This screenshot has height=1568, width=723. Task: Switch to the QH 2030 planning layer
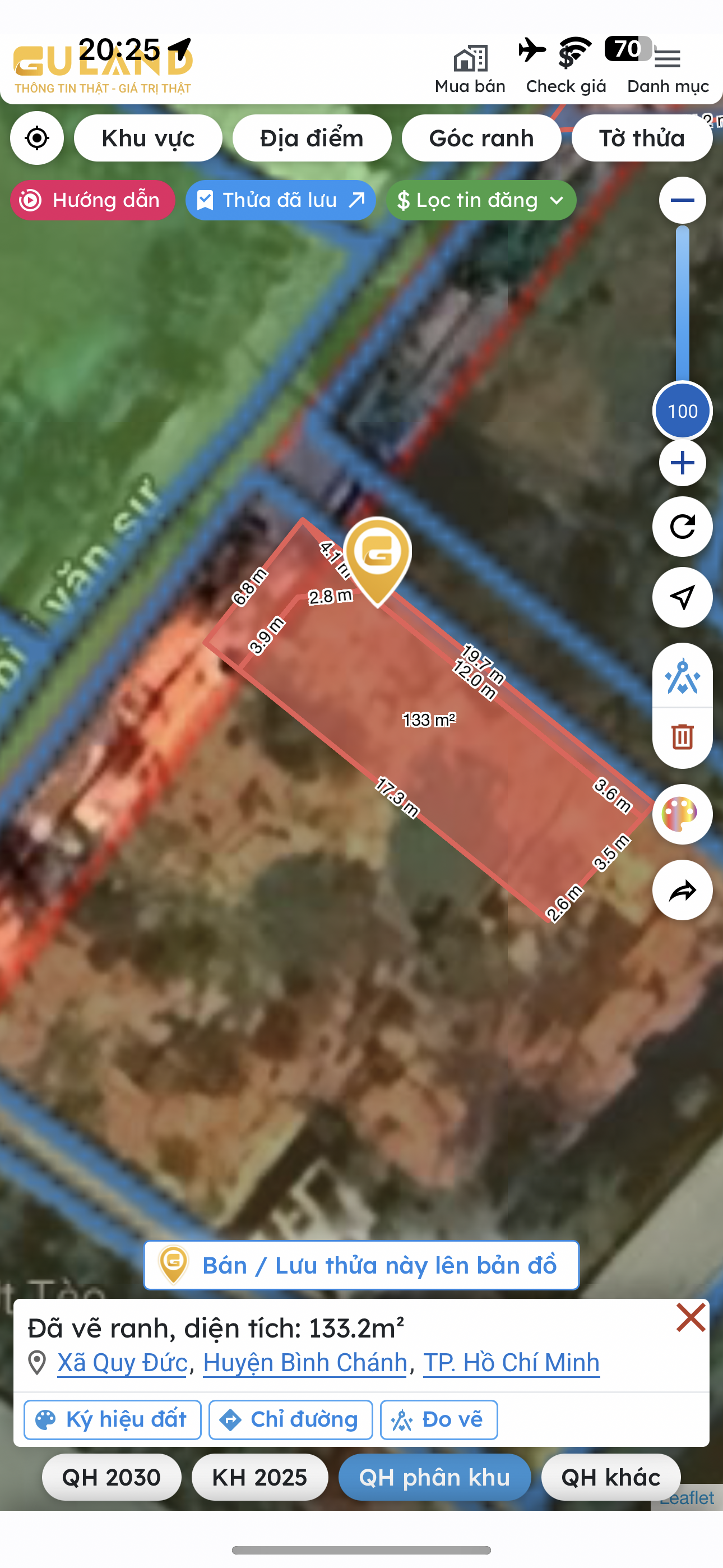pos(112,1477)
